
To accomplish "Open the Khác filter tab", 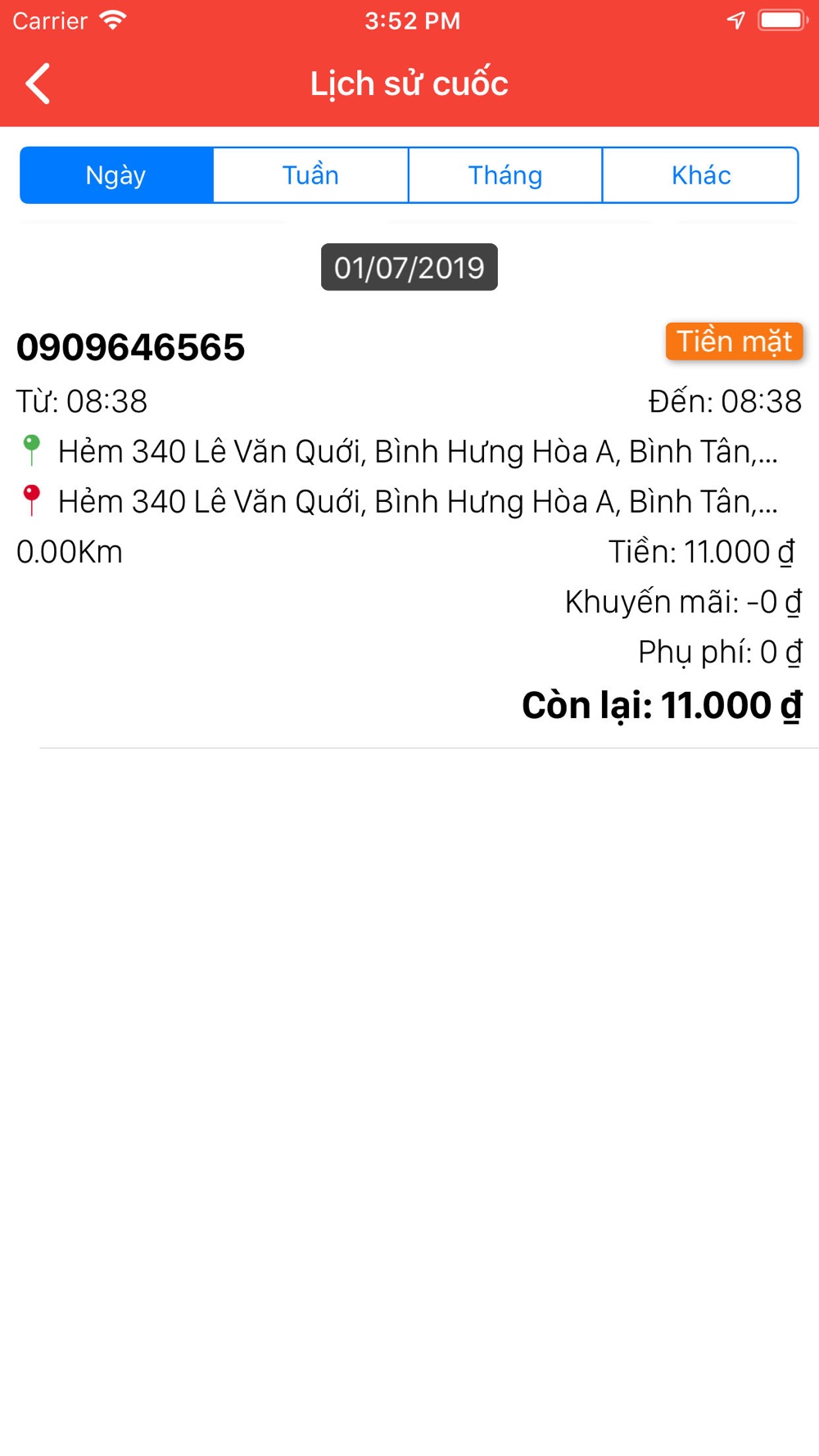I will click(x=700, y=175).
